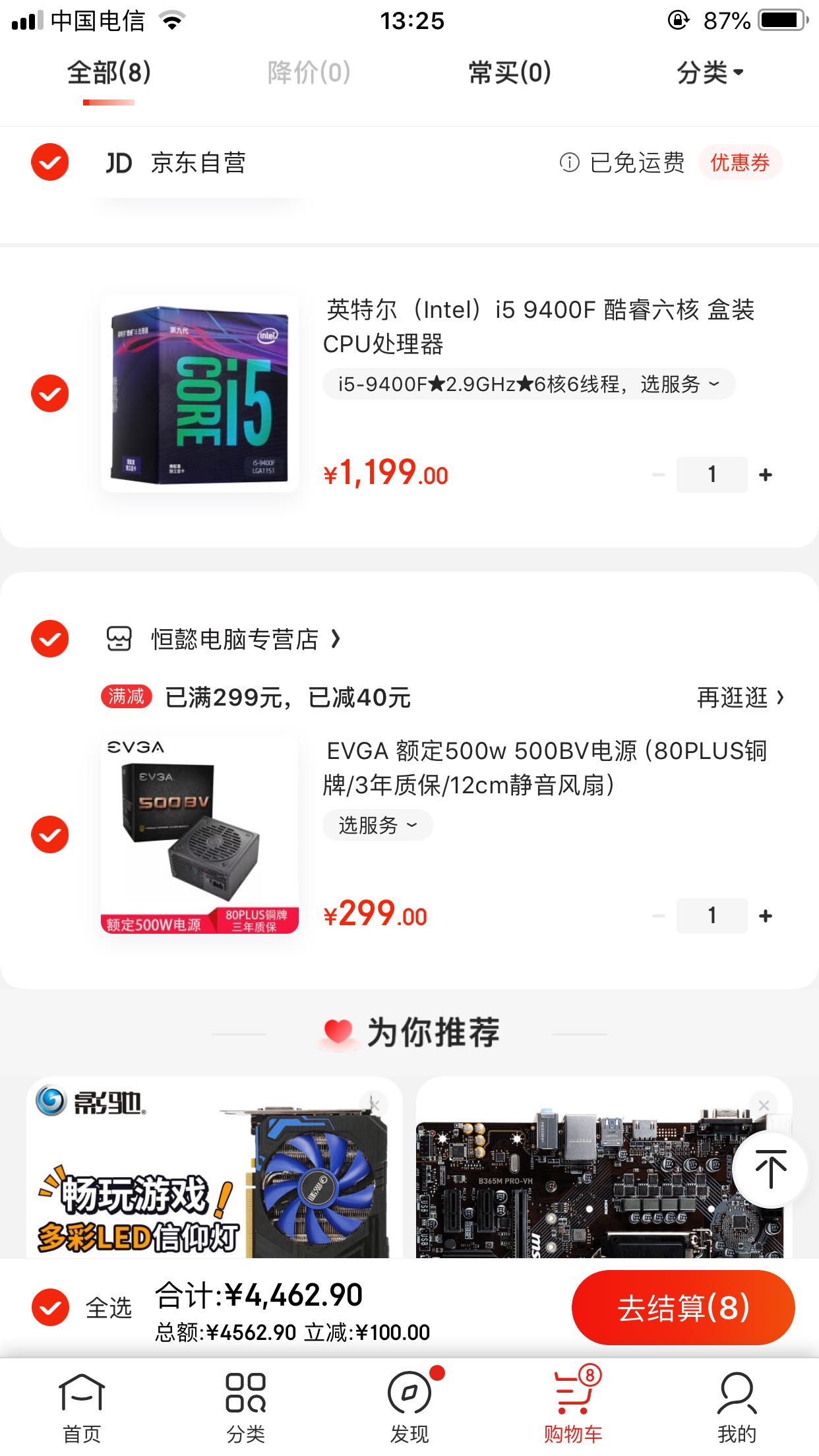Expand 选服务 under the EVGA power supply

(377, 825)
